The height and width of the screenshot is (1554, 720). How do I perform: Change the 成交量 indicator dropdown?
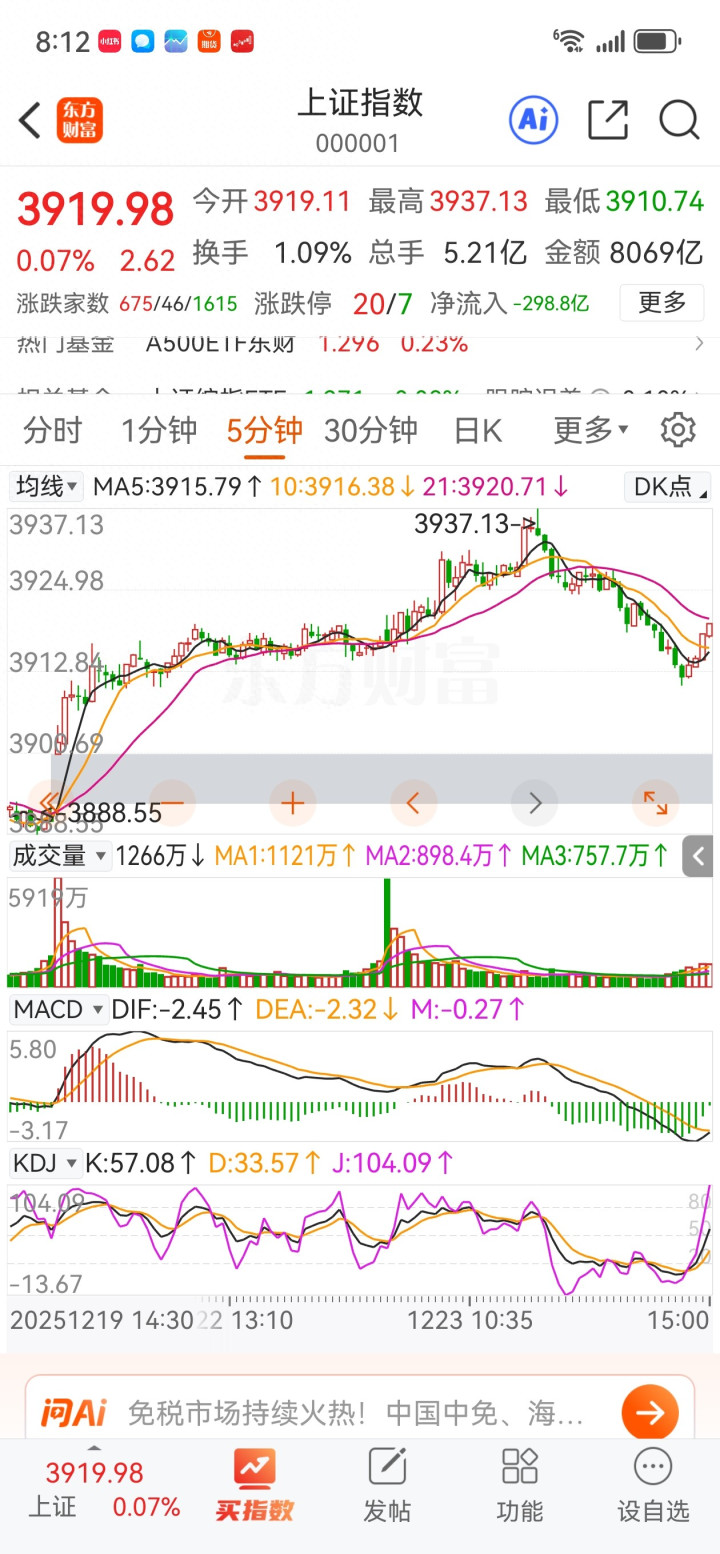point(61,856)
